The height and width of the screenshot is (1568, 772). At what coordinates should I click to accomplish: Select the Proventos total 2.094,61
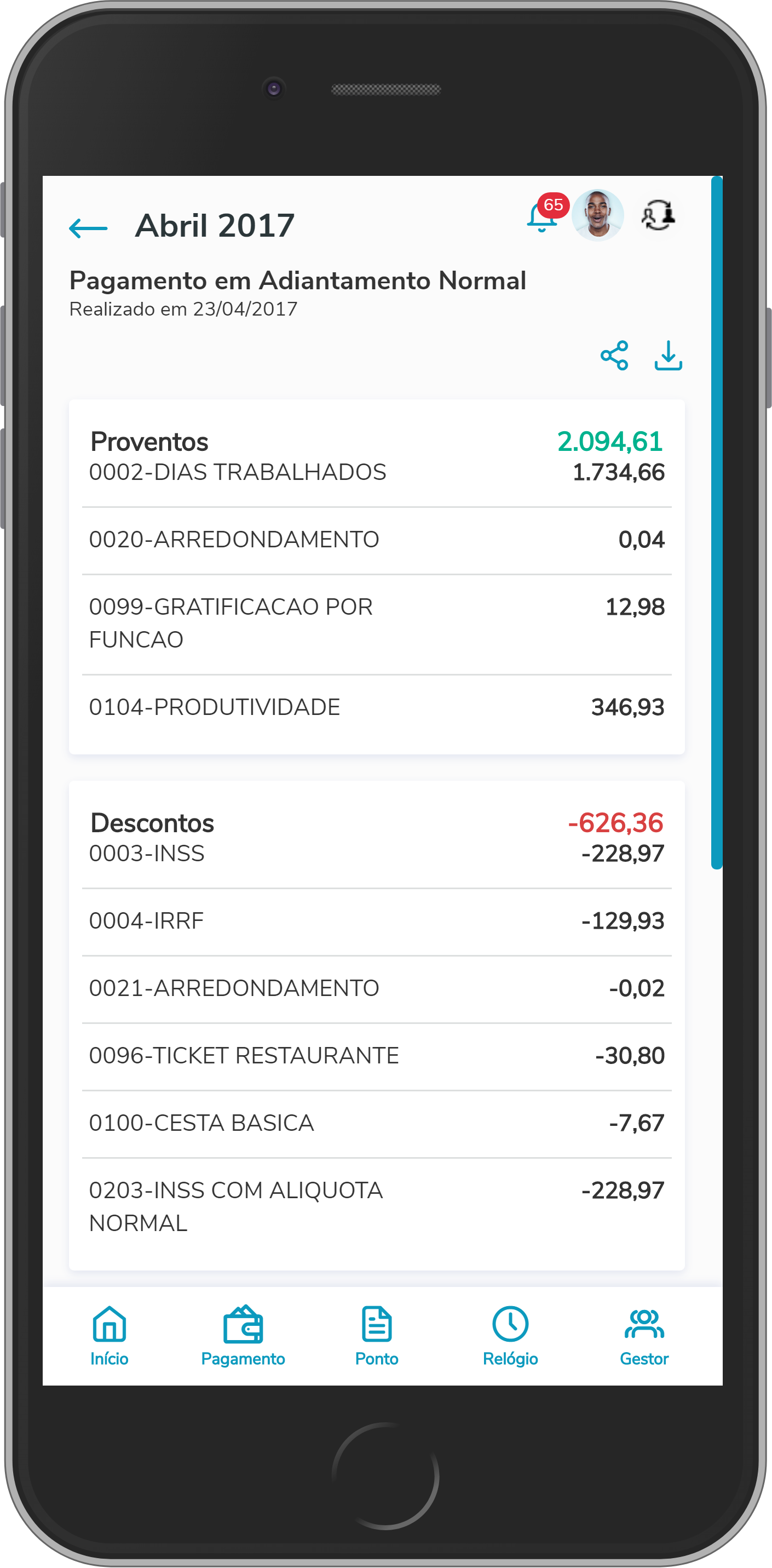point(611,441)
